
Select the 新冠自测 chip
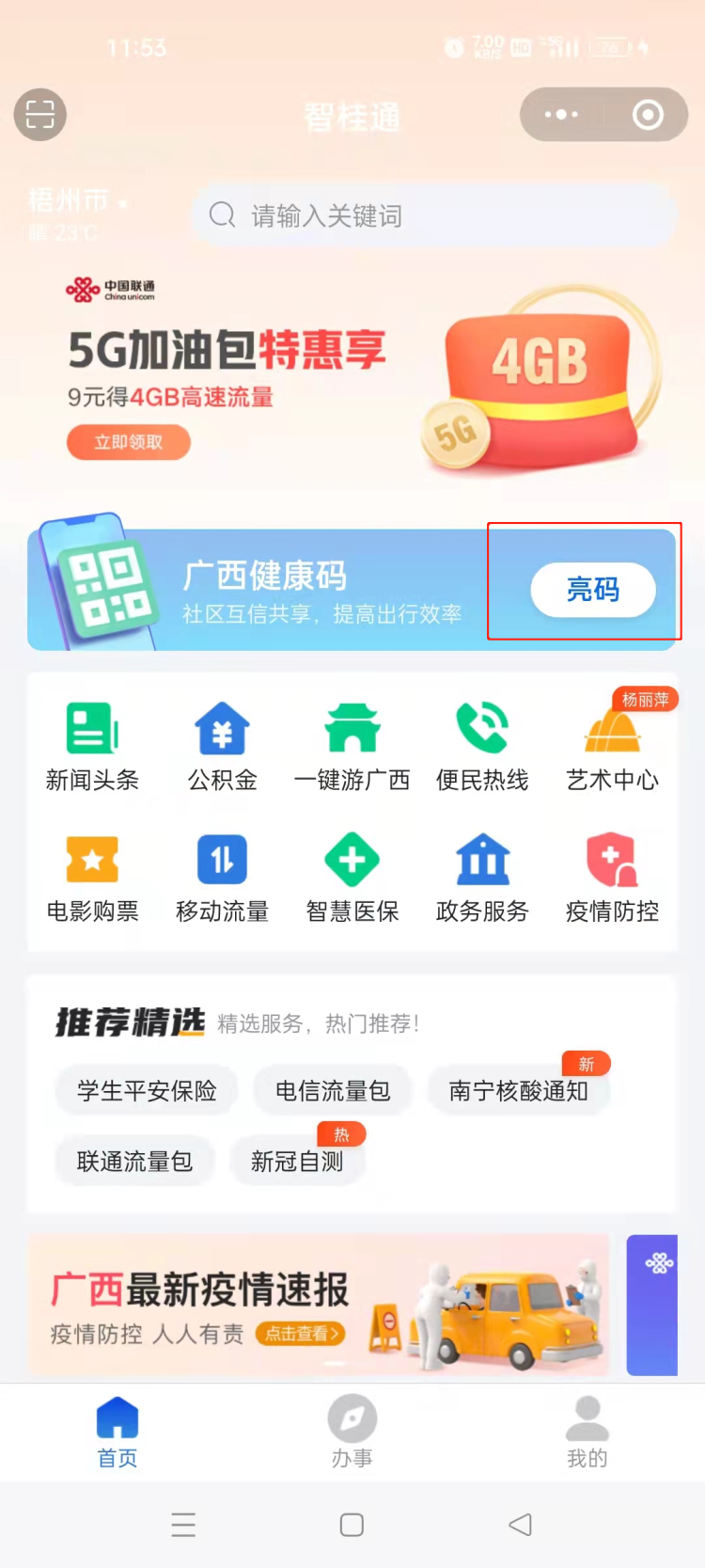[297, 1162]
